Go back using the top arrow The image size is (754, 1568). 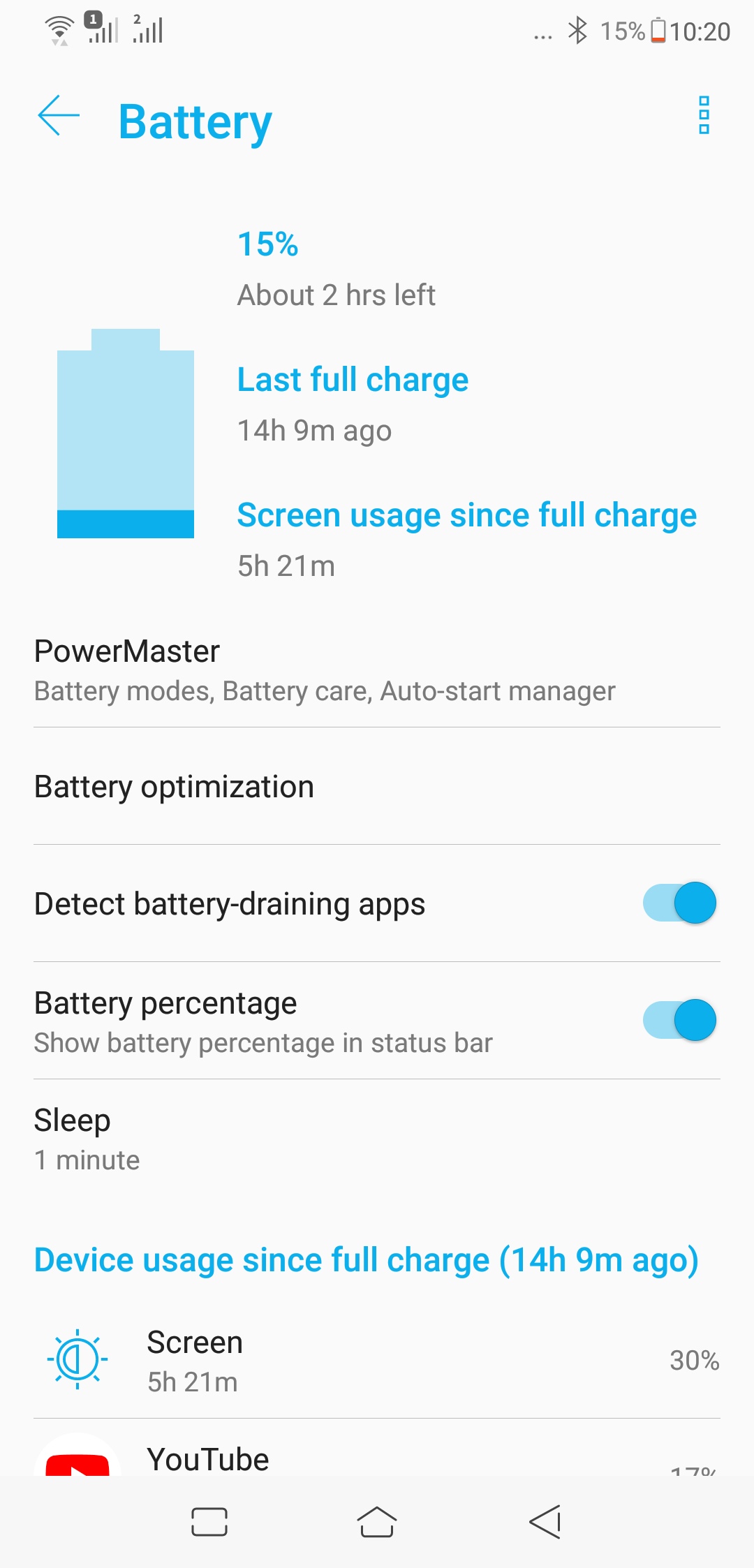(59, 115)
